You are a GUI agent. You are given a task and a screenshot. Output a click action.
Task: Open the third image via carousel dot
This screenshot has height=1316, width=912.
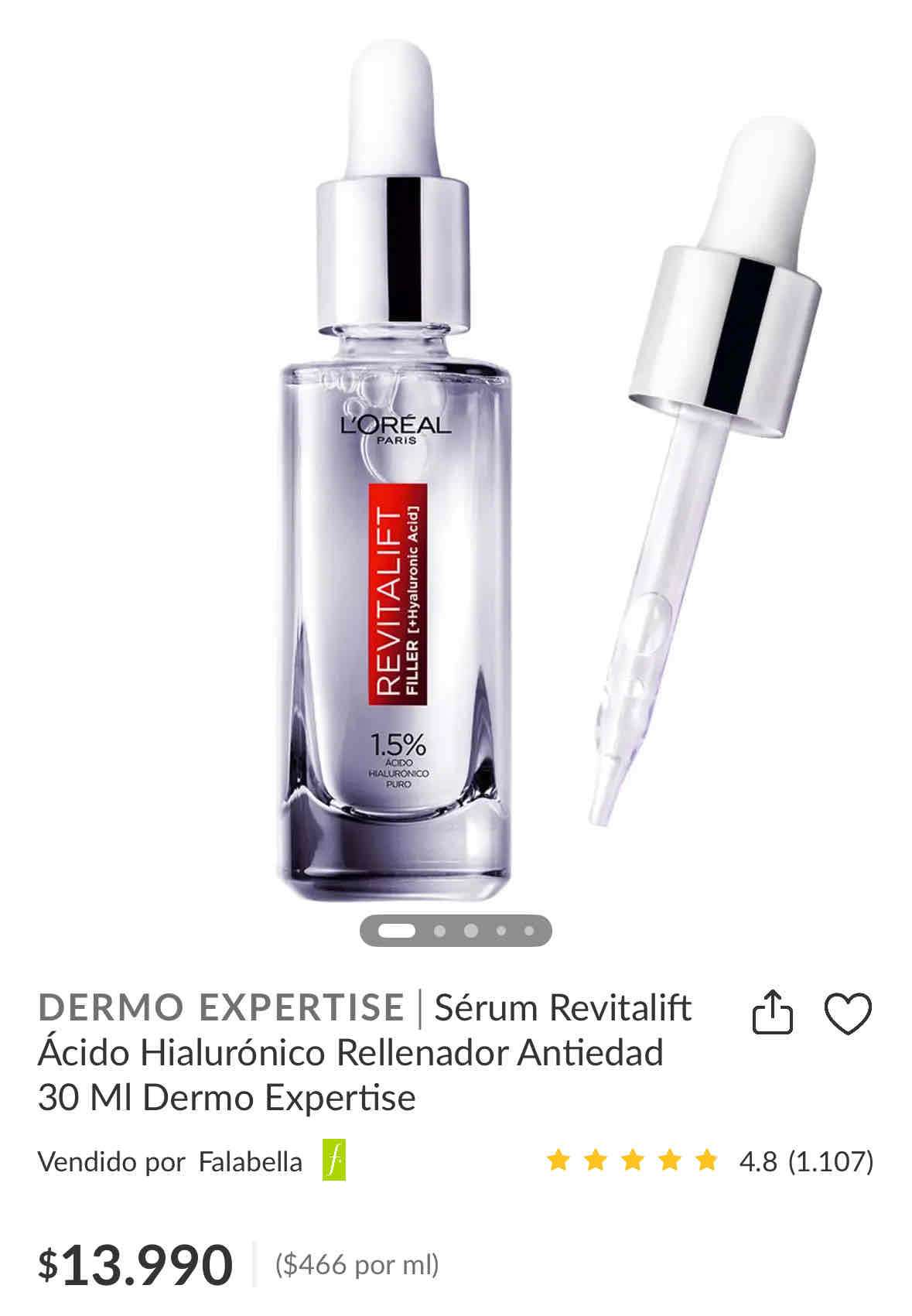[x=469, y=933]
